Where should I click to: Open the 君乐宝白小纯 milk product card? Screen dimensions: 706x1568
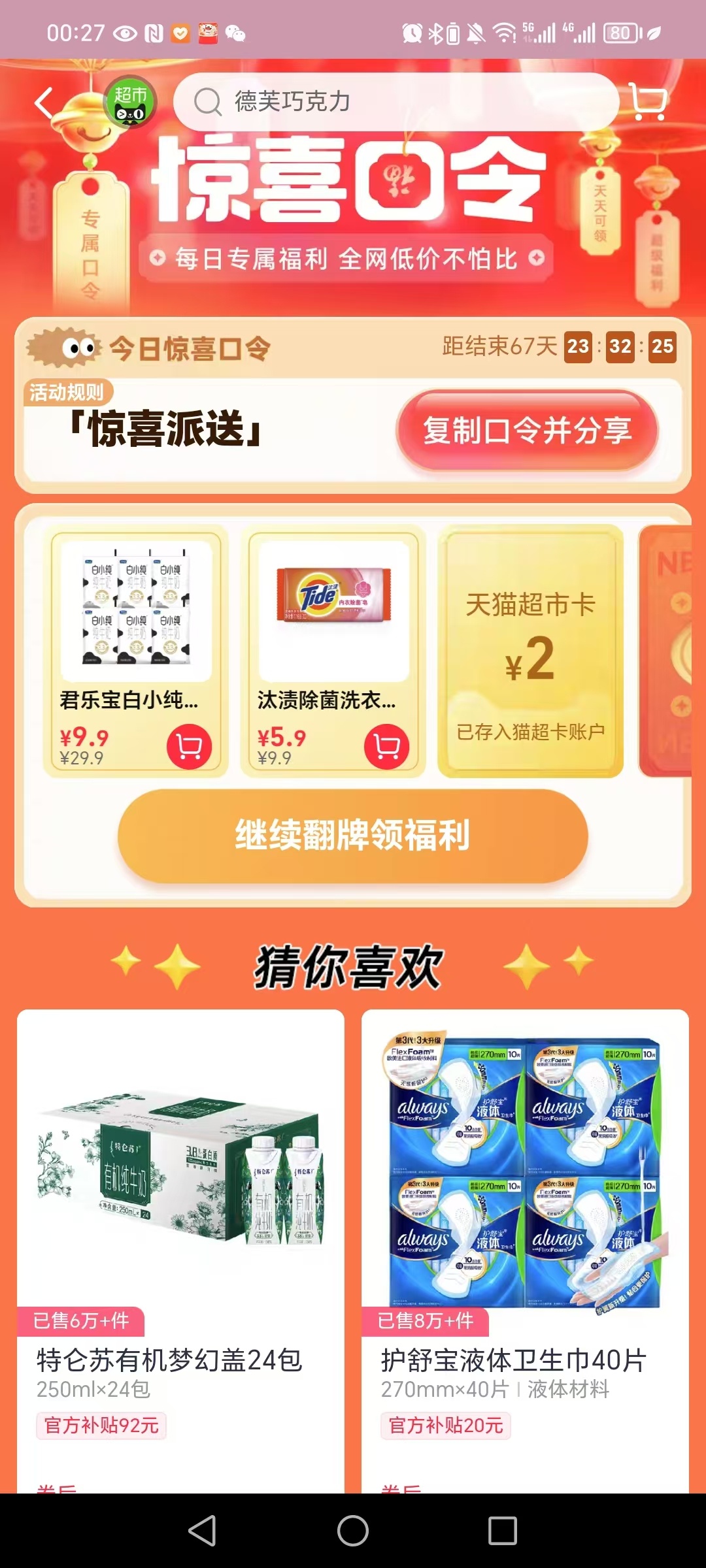point(136,651)
